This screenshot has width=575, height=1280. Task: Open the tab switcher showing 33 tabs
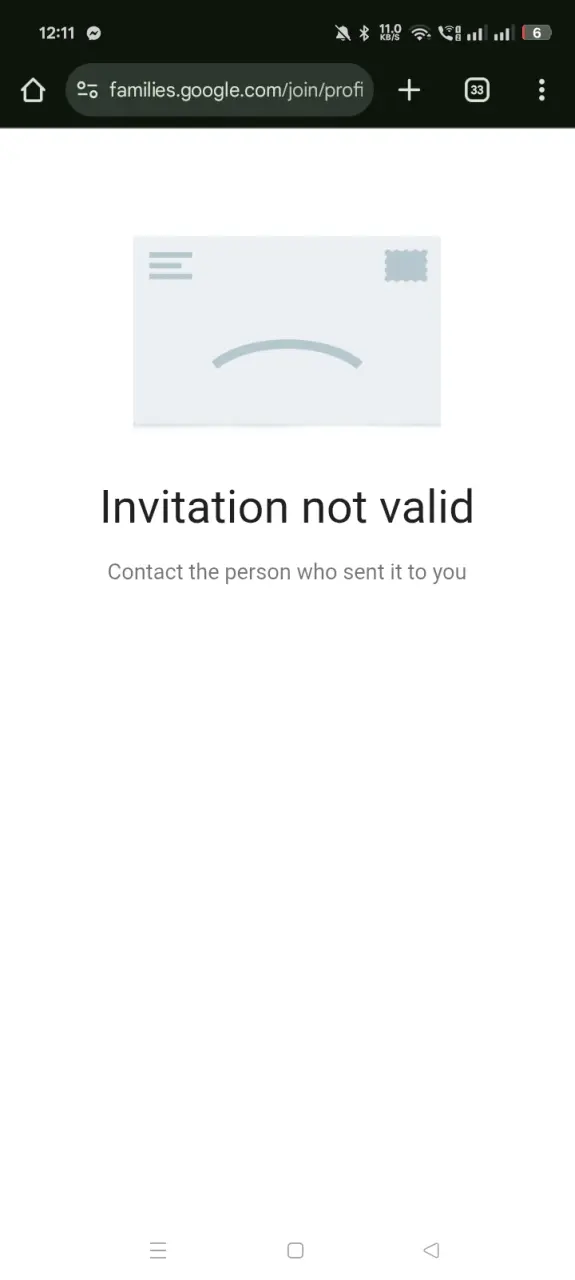tap(477, 91)
